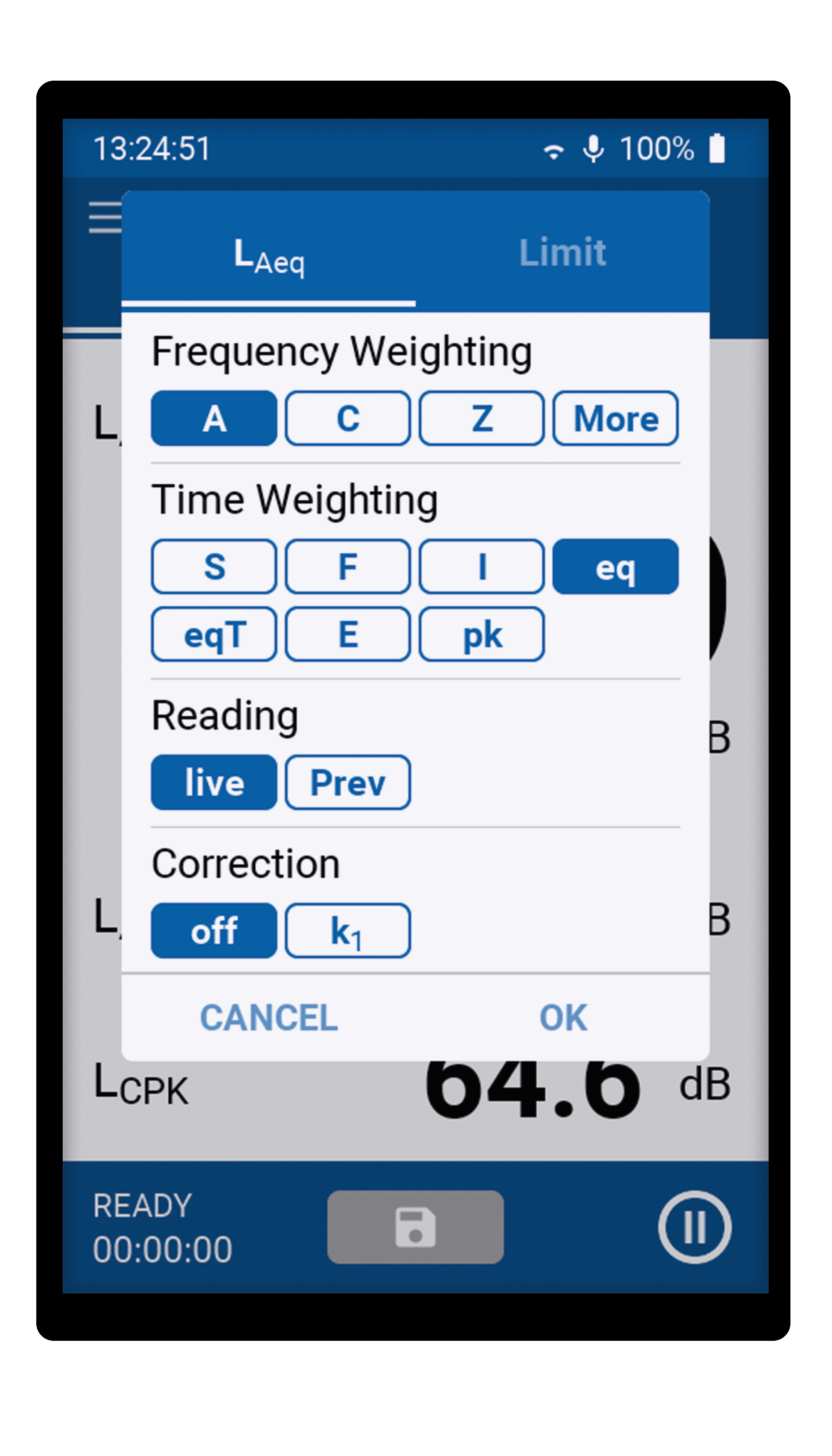
Task: Choose the I time weighting
Action: pyautogui.click(x=481, y=567)
